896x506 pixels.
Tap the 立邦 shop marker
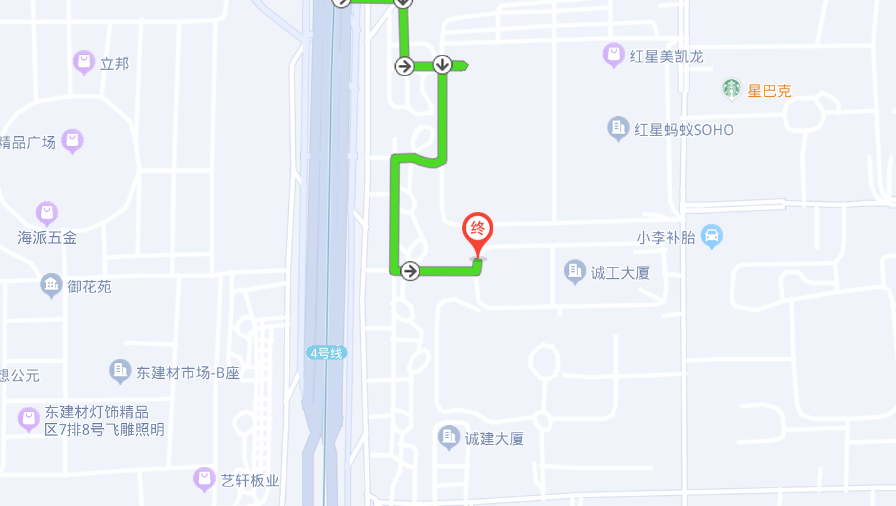click(x=84, y=63)
